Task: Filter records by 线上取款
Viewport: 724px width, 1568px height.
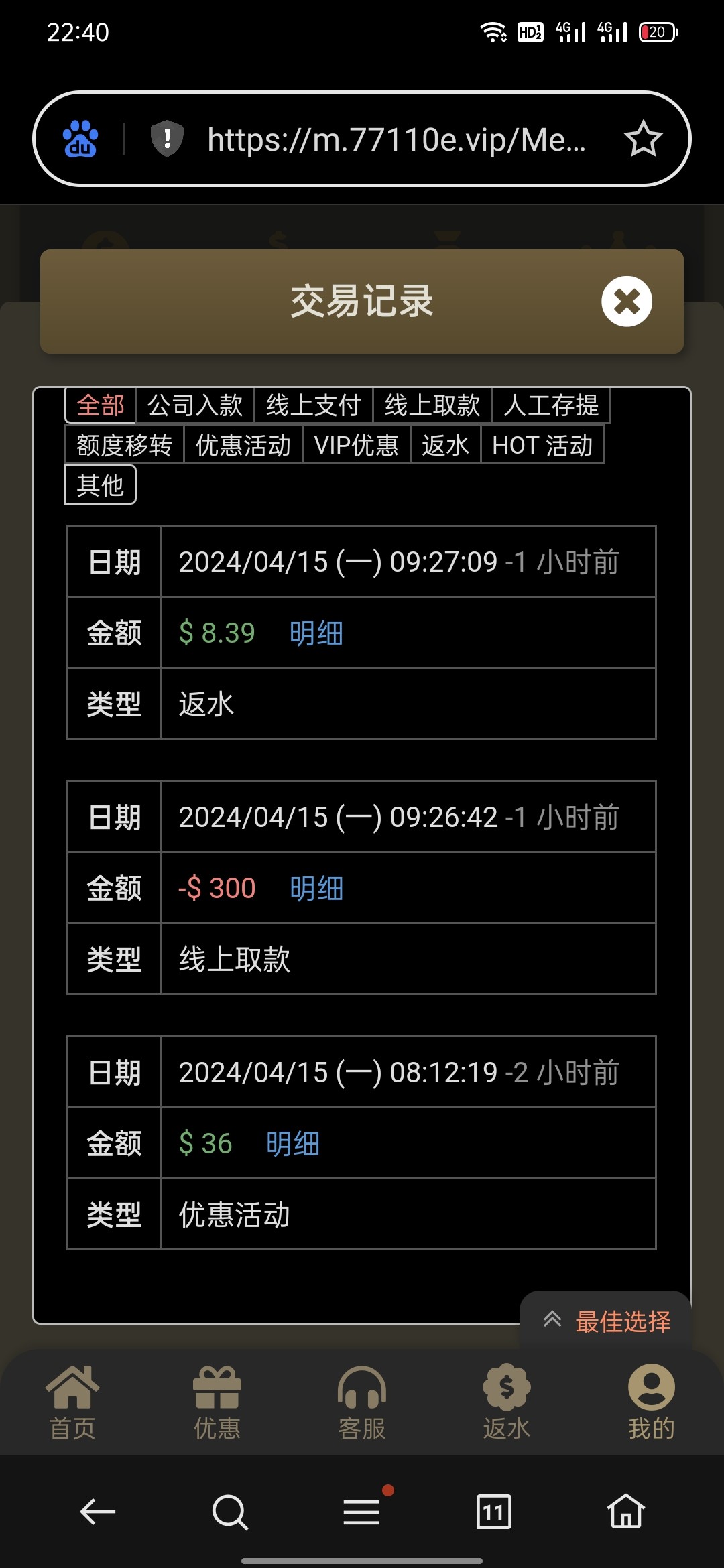Action: (432, 405)
